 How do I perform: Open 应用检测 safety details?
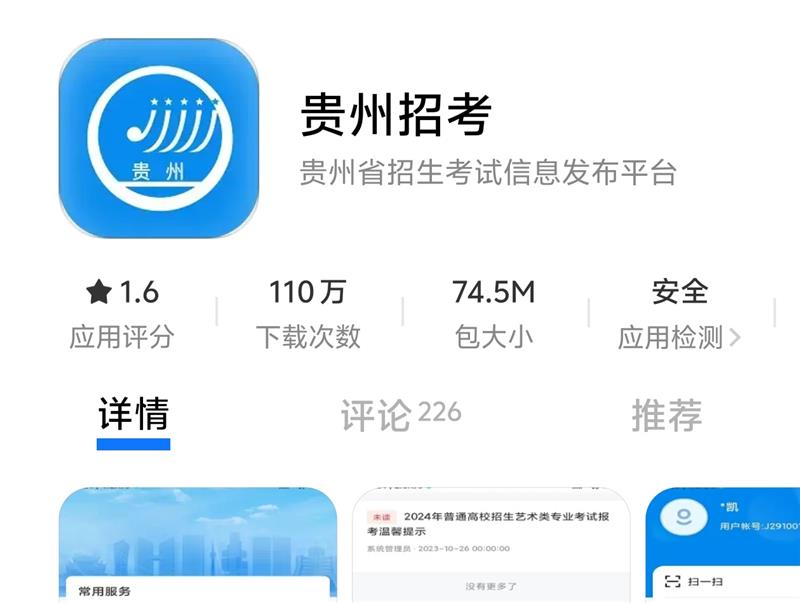[x=680, y=337]
